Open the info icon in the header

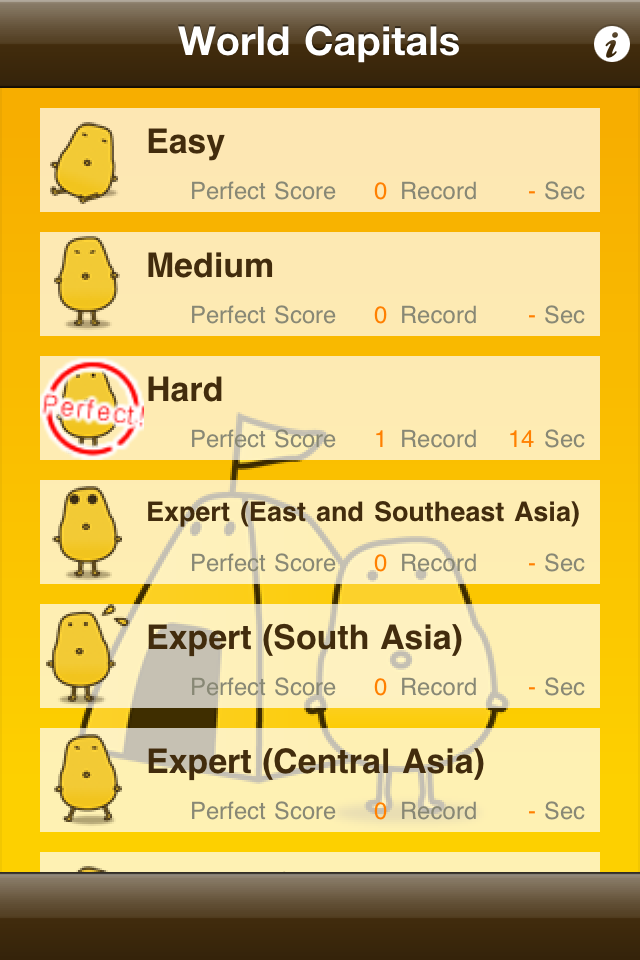pyautogui.click(x=611, y=44)
